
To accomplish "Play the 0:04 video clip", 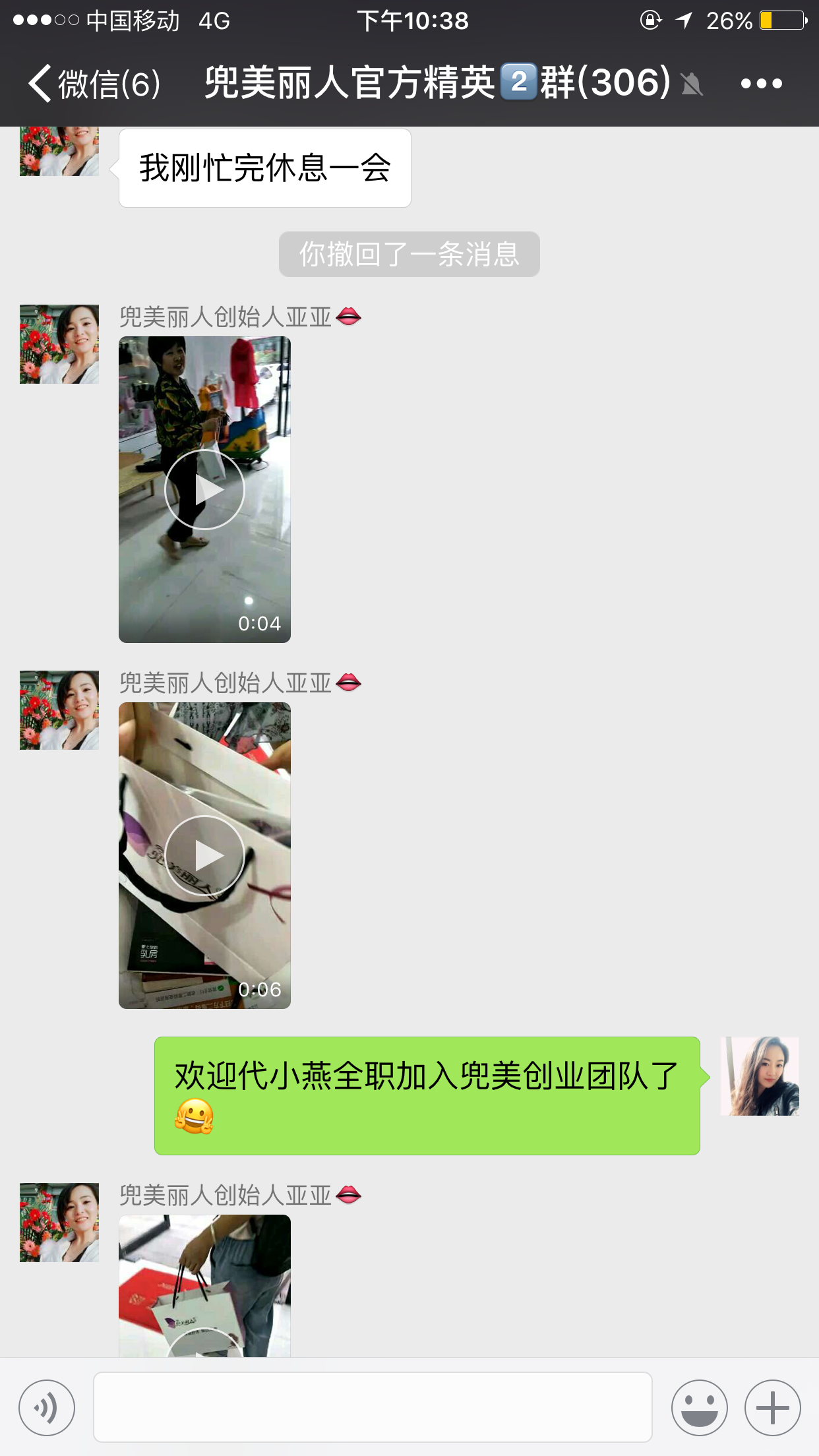I will coord(204,490).
